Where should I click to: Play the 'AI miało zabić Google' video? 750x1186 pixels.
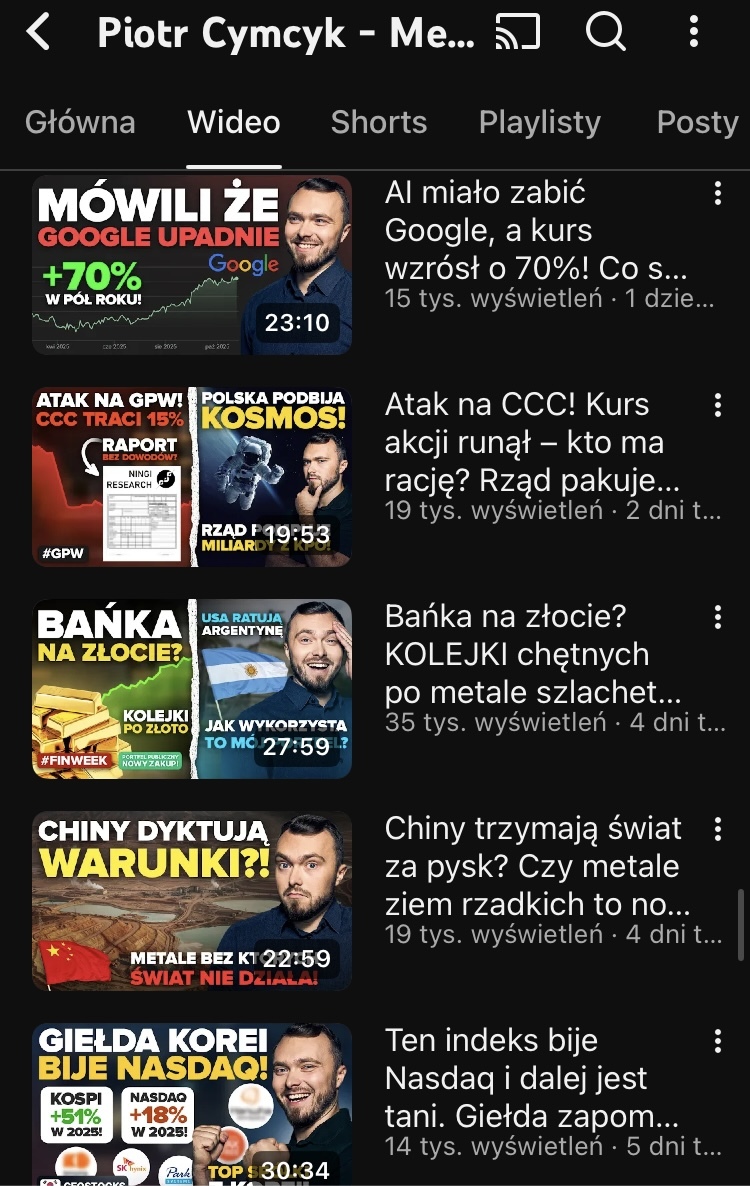(x=192, y=265)
